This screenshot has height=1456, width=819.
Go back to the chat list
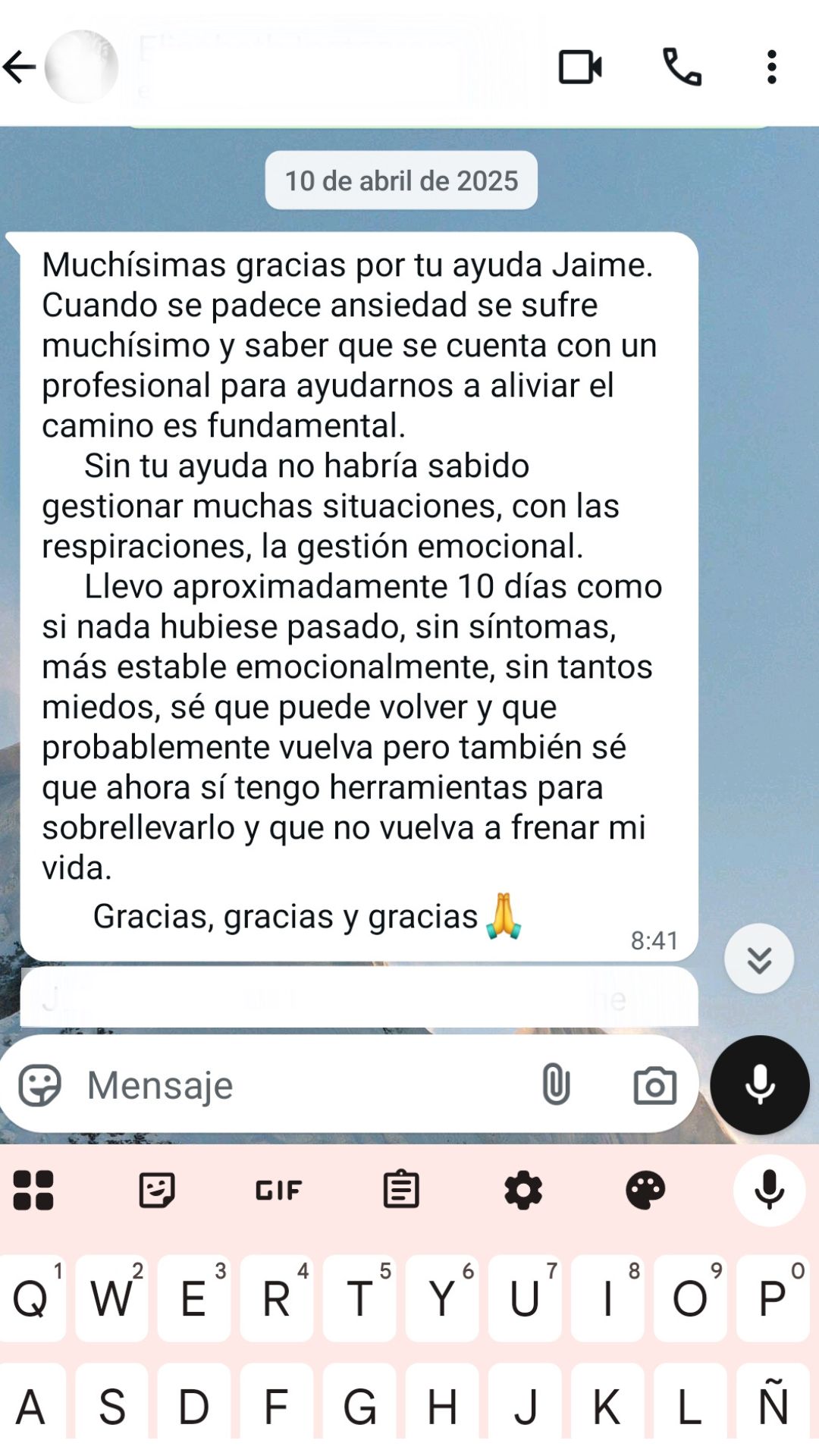20,67
